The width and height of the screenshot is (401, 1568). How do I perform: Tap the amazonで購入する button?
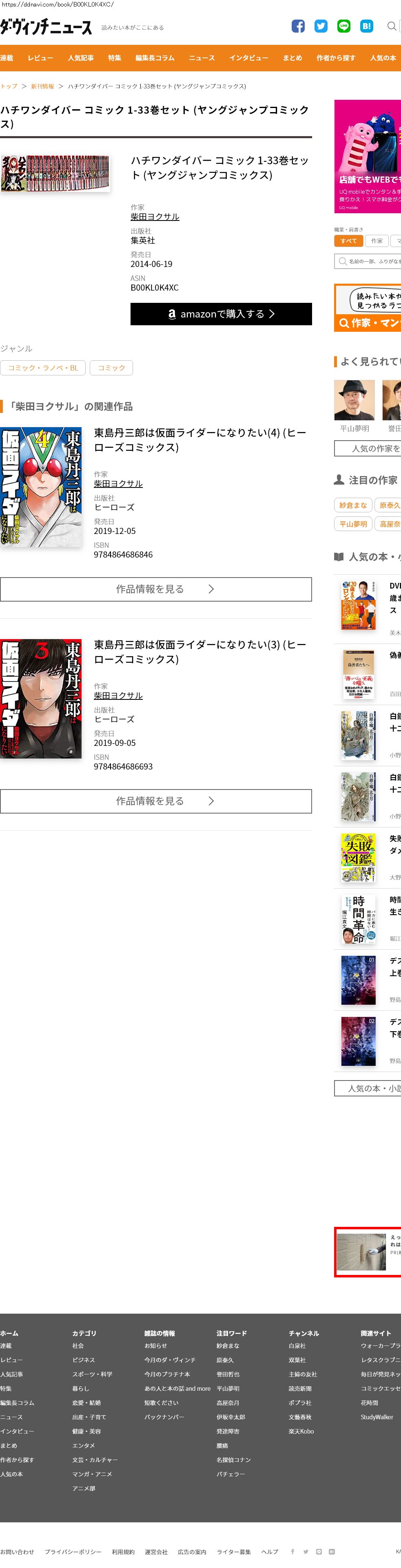pyautogui.click(x=221, y=314)
